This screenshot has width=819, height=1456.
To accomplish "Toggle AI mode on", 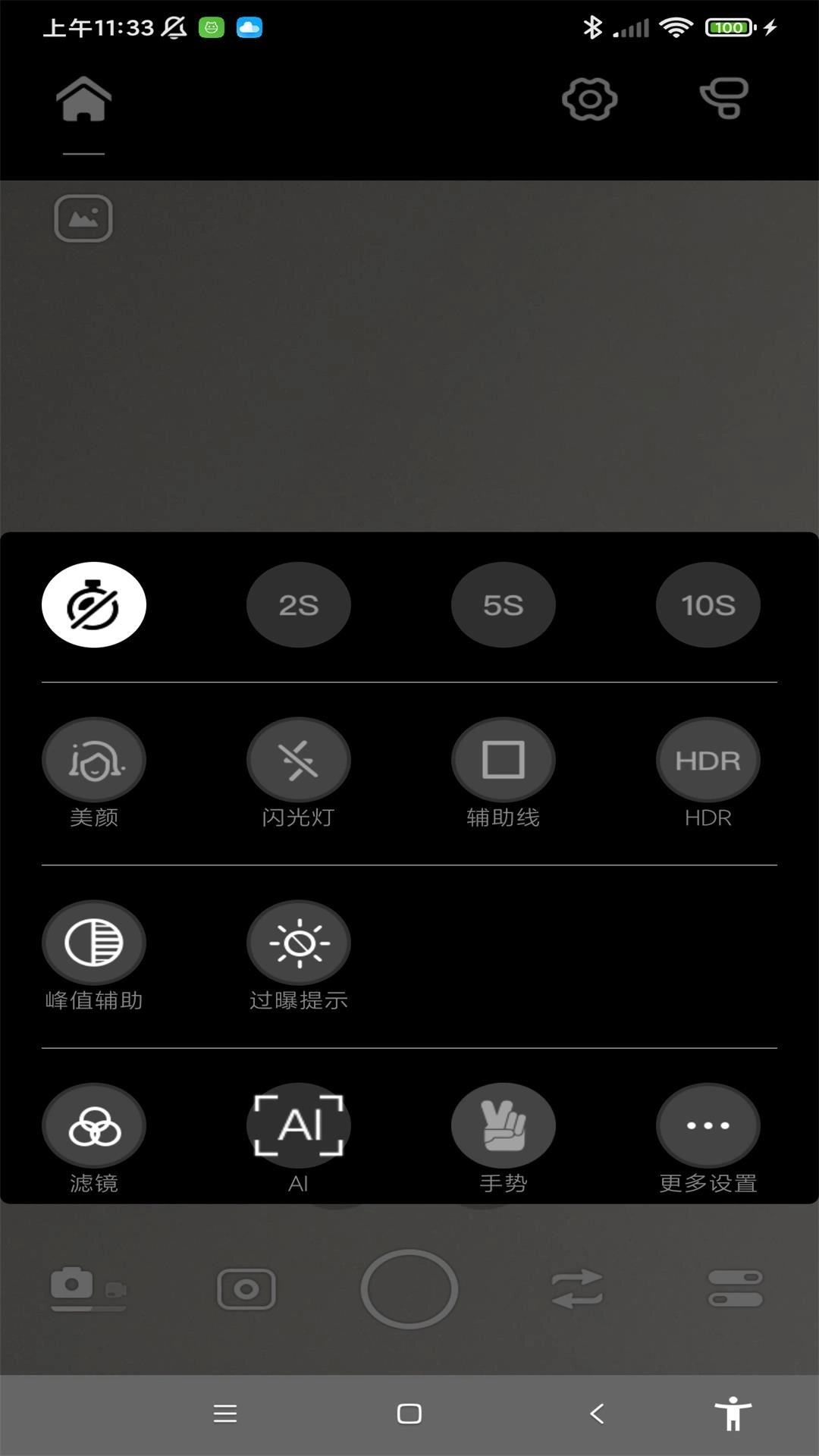I will tap(299, 1125).
